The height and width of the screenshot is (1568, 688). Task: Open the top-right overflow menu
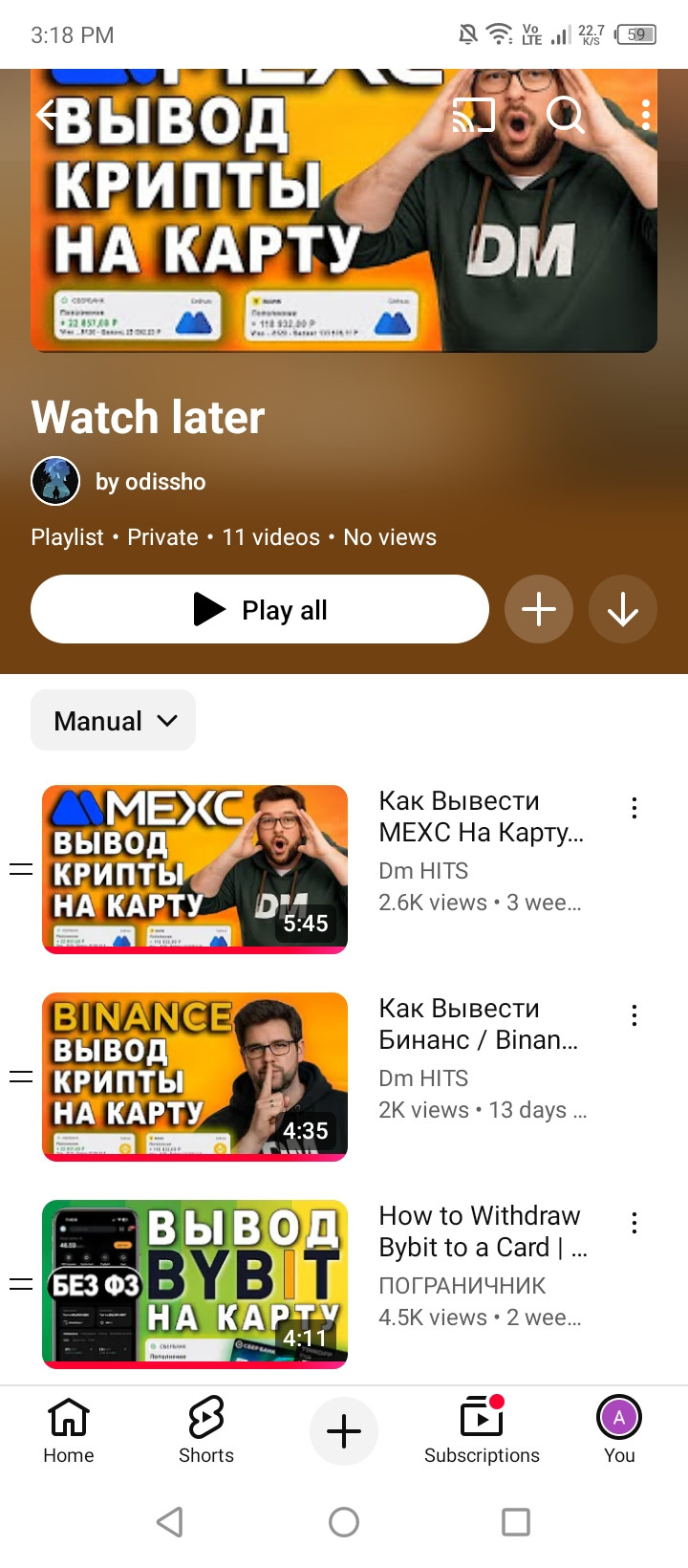(x=646, y=116)
